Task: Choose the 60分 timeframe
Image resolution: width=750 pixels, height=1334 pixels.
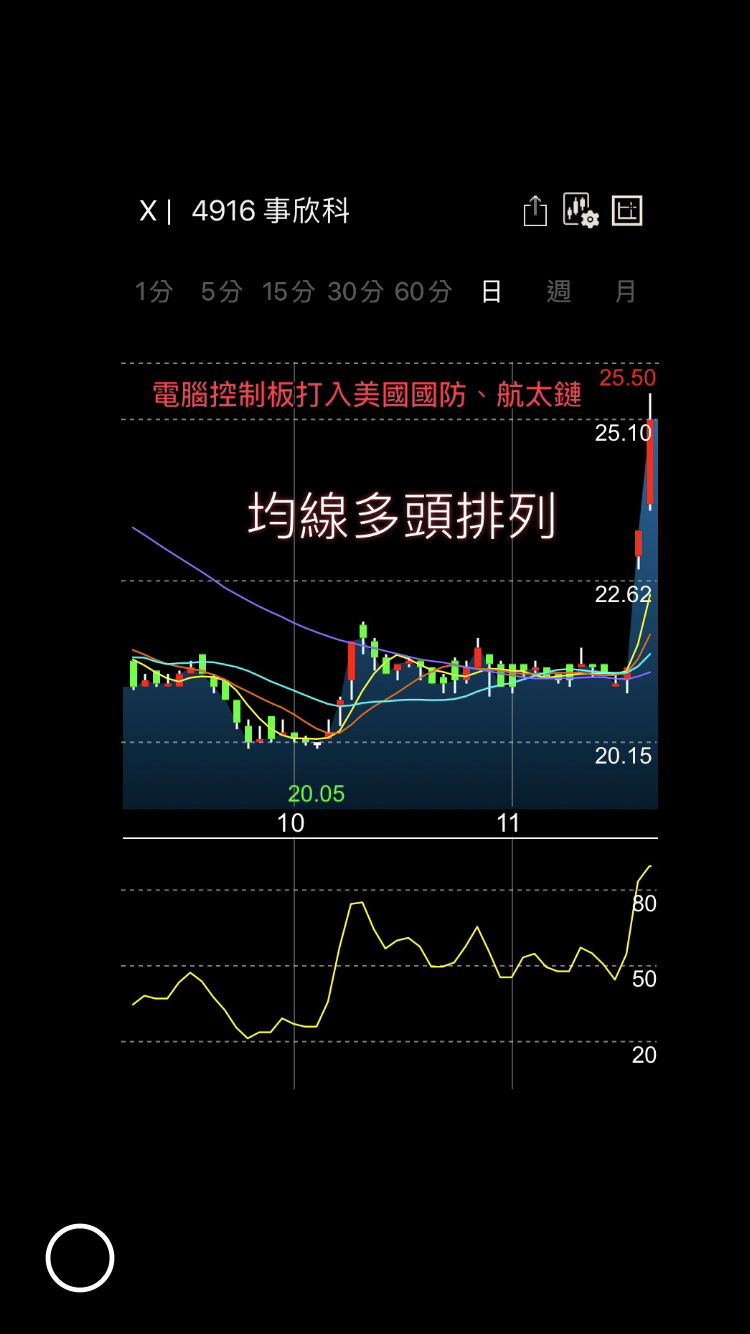Action: coord(422,292)
